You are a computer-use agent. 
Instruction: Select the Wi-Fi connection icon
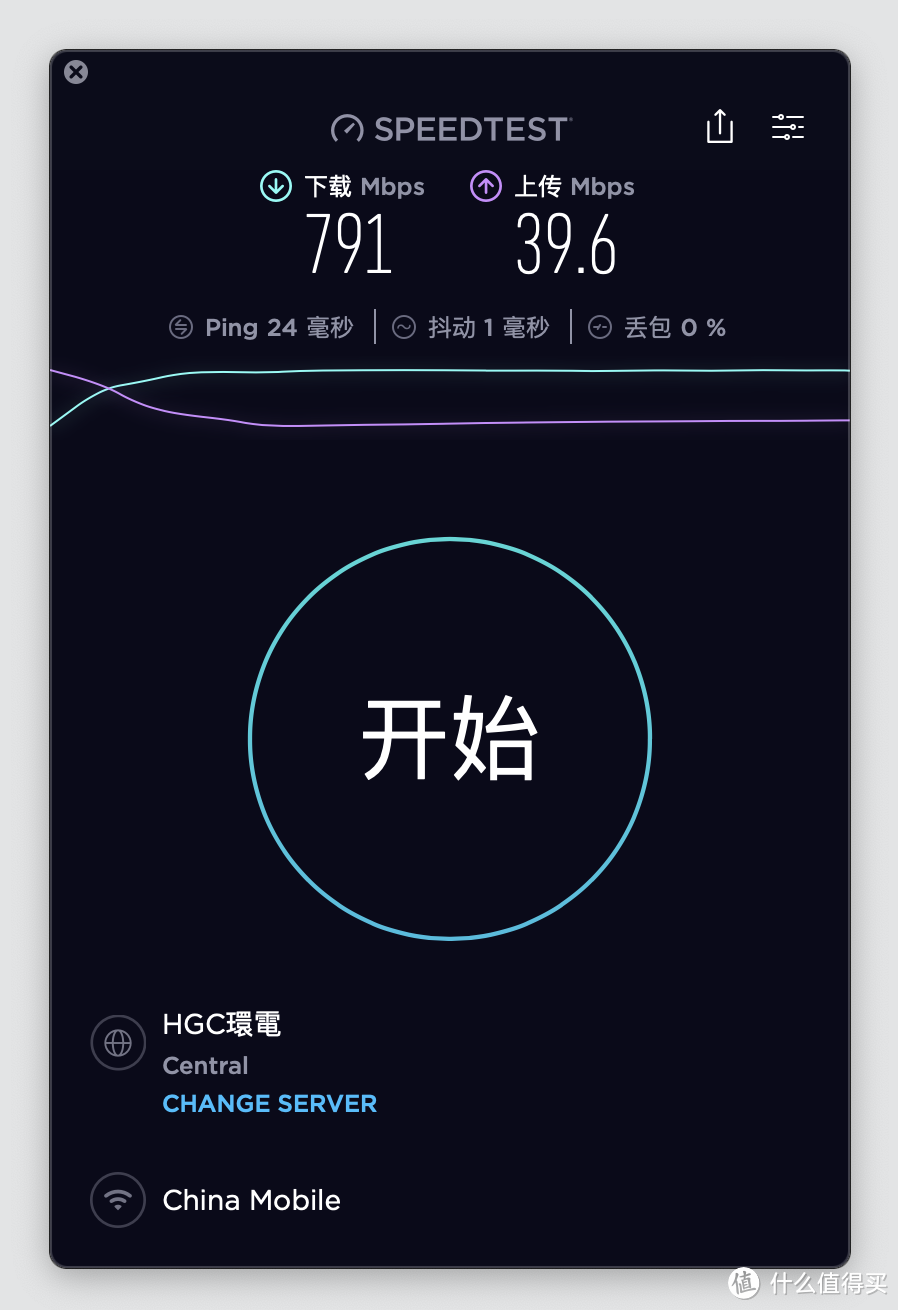tap(118, 1200)
